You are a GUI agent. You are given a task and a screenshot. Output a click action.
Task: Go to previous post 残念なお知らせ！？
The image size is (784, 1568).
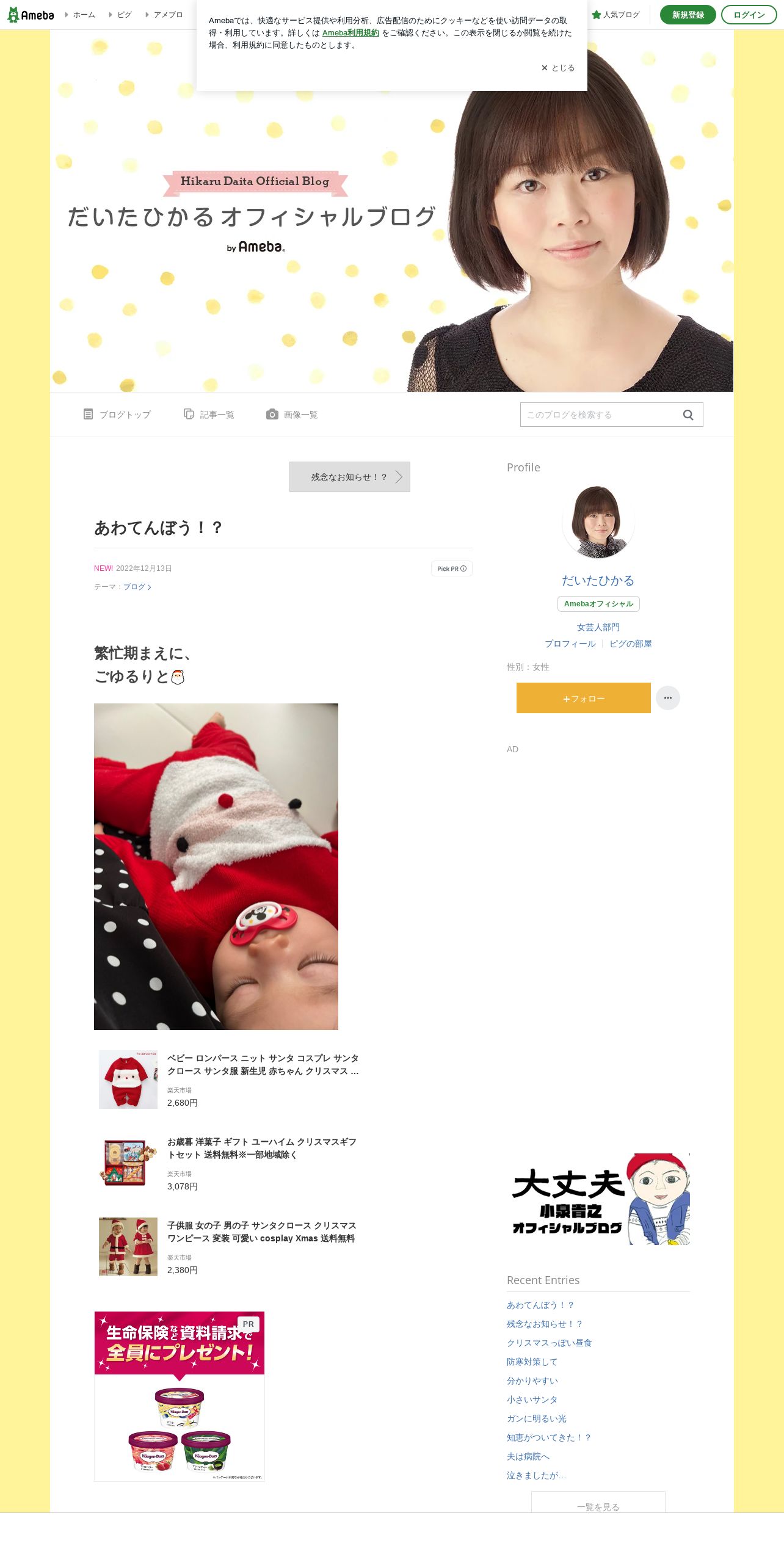[x=350, y=477]
